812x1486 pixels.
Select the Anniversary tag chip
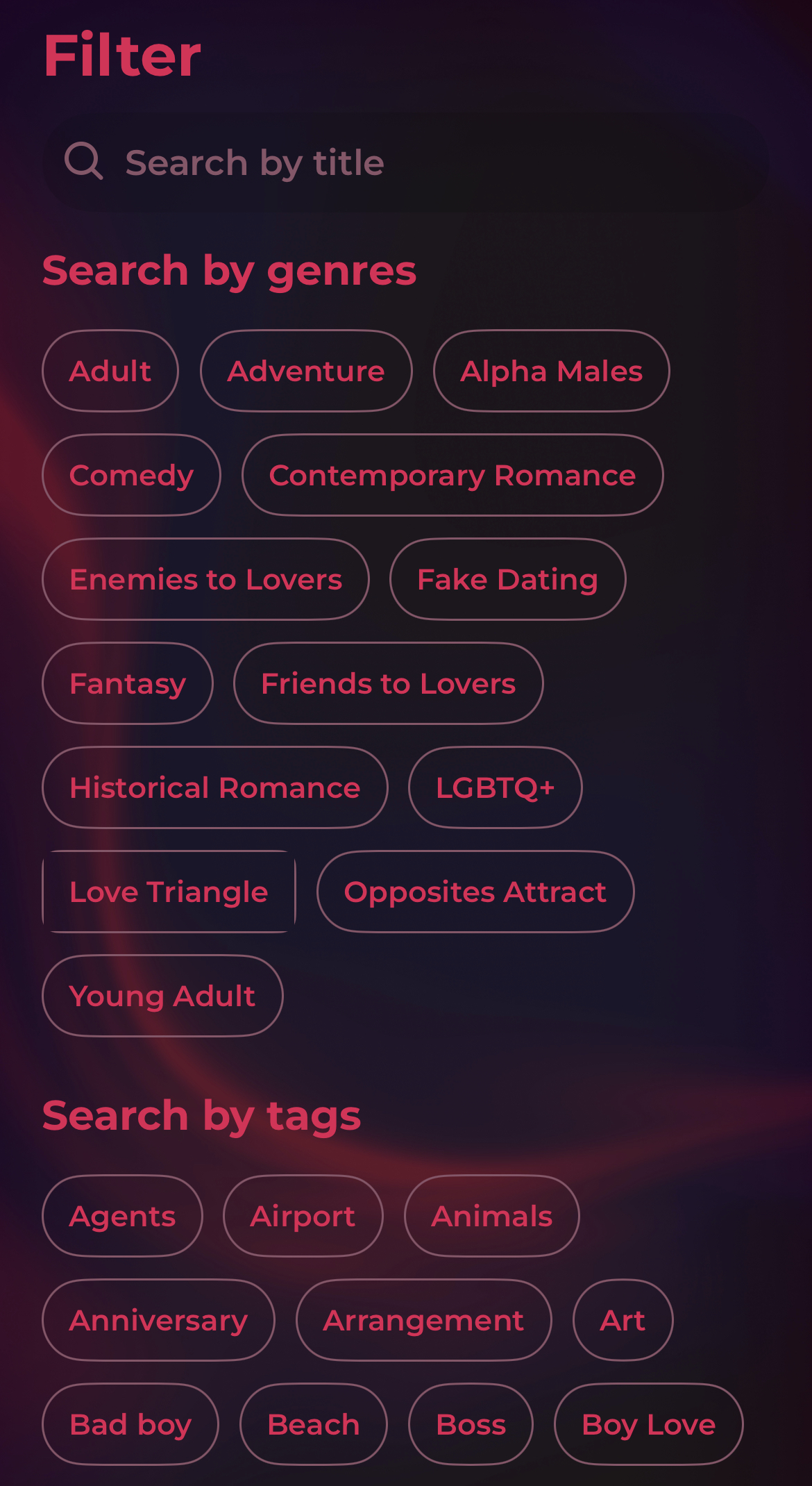158,1320
